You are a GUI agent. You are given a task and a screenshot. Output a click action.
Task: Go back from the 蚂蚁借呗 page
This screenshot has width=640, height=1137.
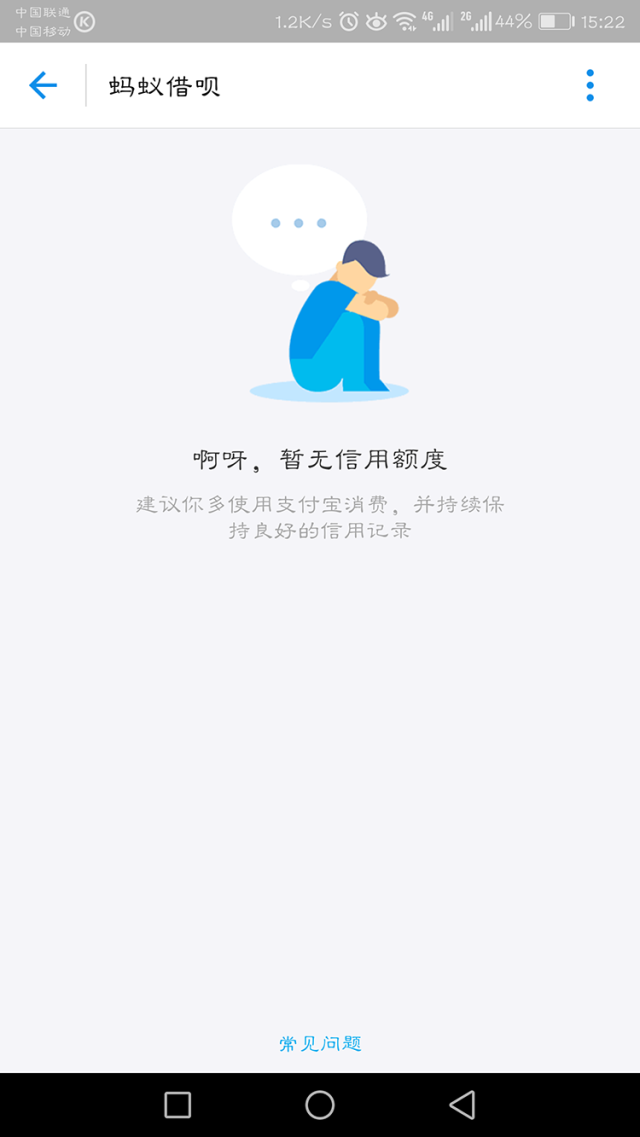(x=43, y=86)
